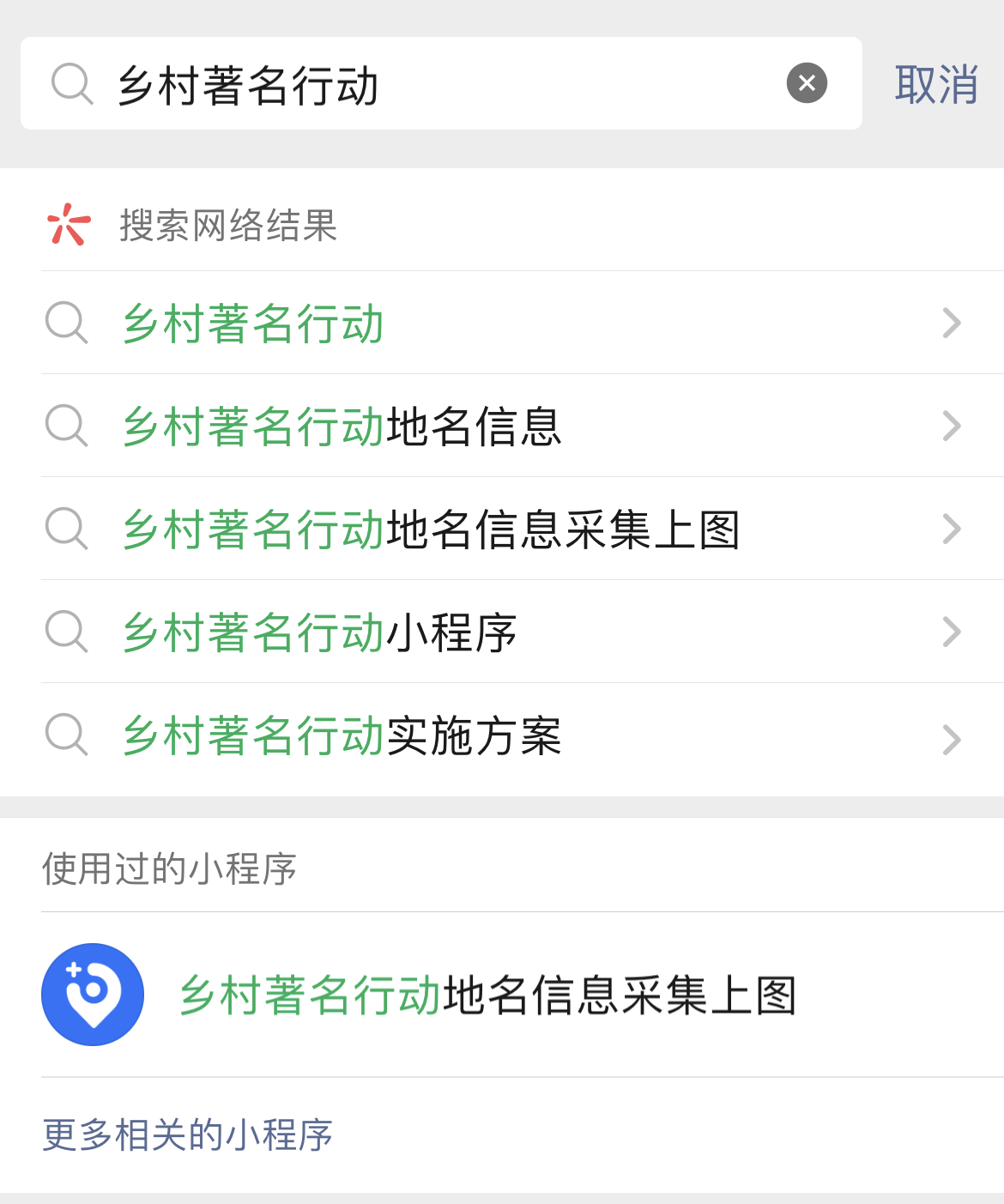Screen dimensions: 1004x1204
Task: Expand the chevron beside 乡村著名行动小程序
Action: [x=951, y=633]
